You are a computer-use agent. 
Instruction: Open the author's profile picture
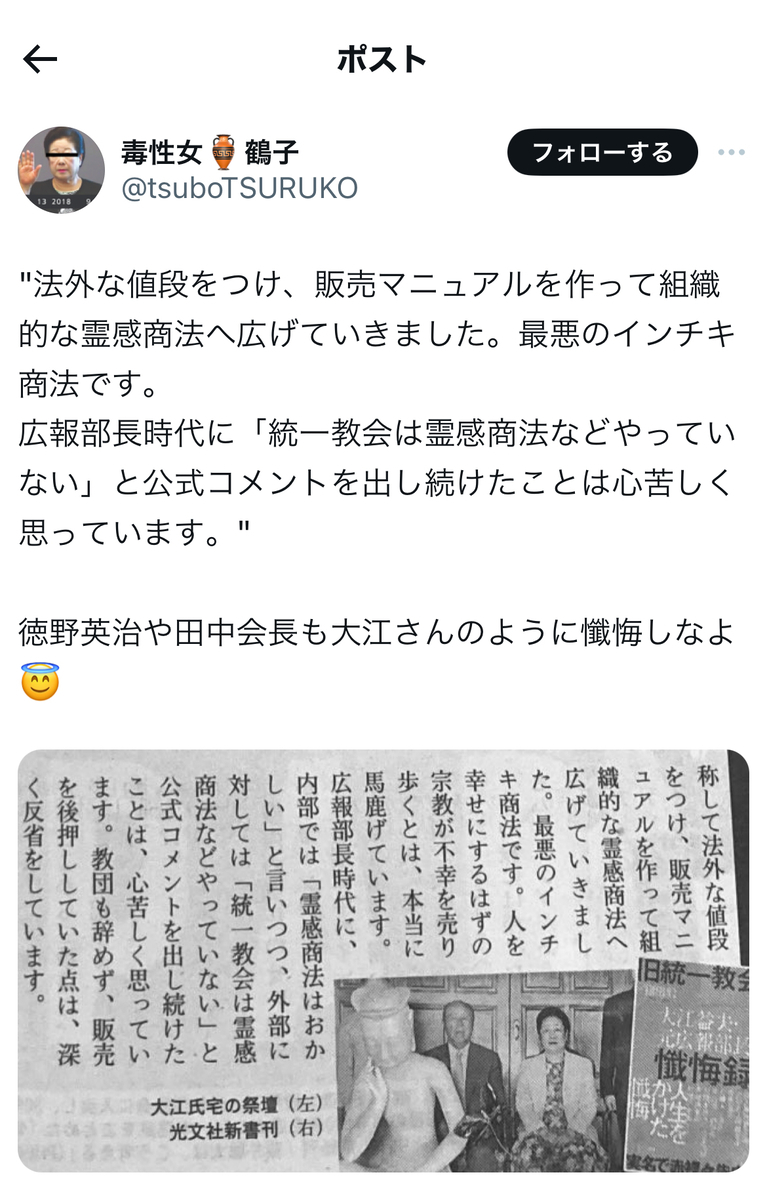click(x=60, y=170)
